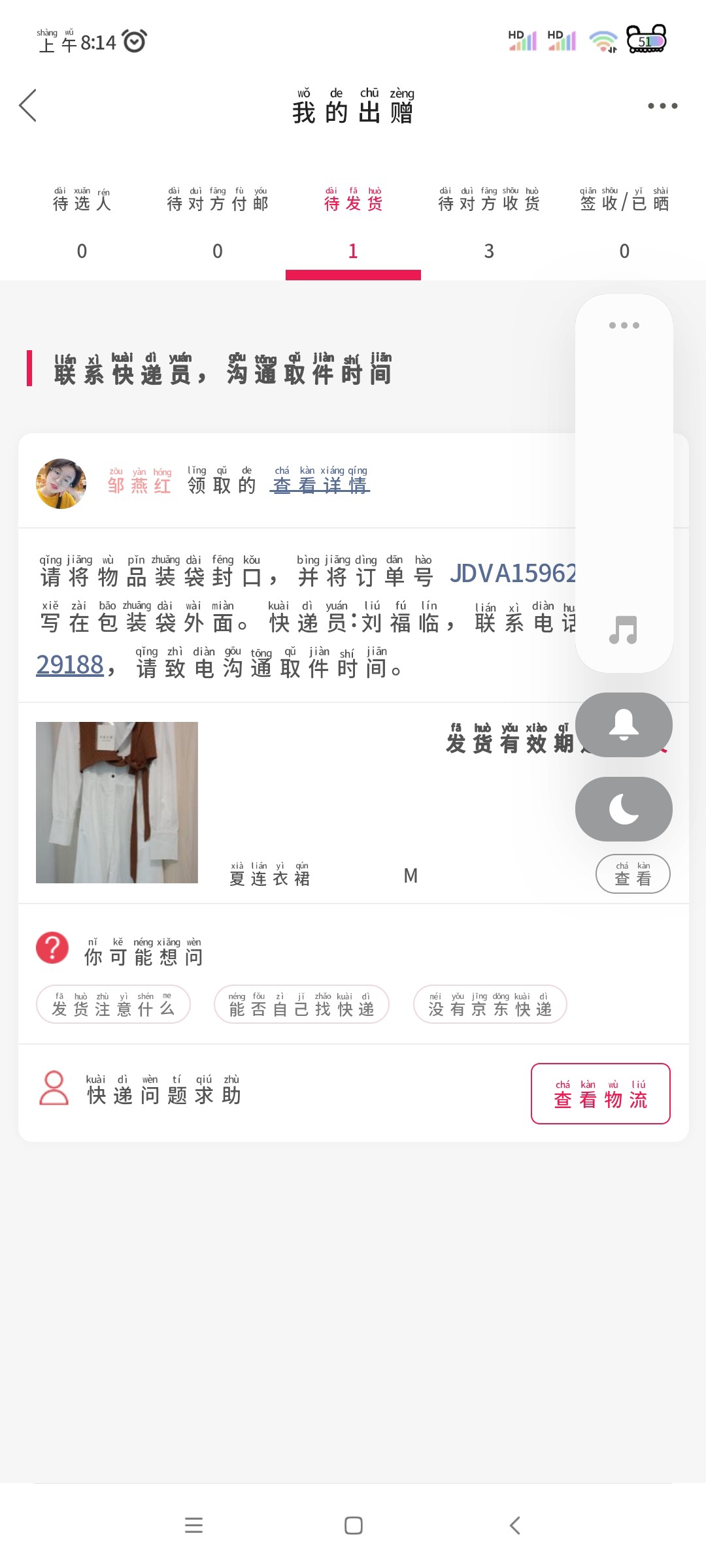
Task: Tap the 查看物流 button
Action: pos(600,1094)
